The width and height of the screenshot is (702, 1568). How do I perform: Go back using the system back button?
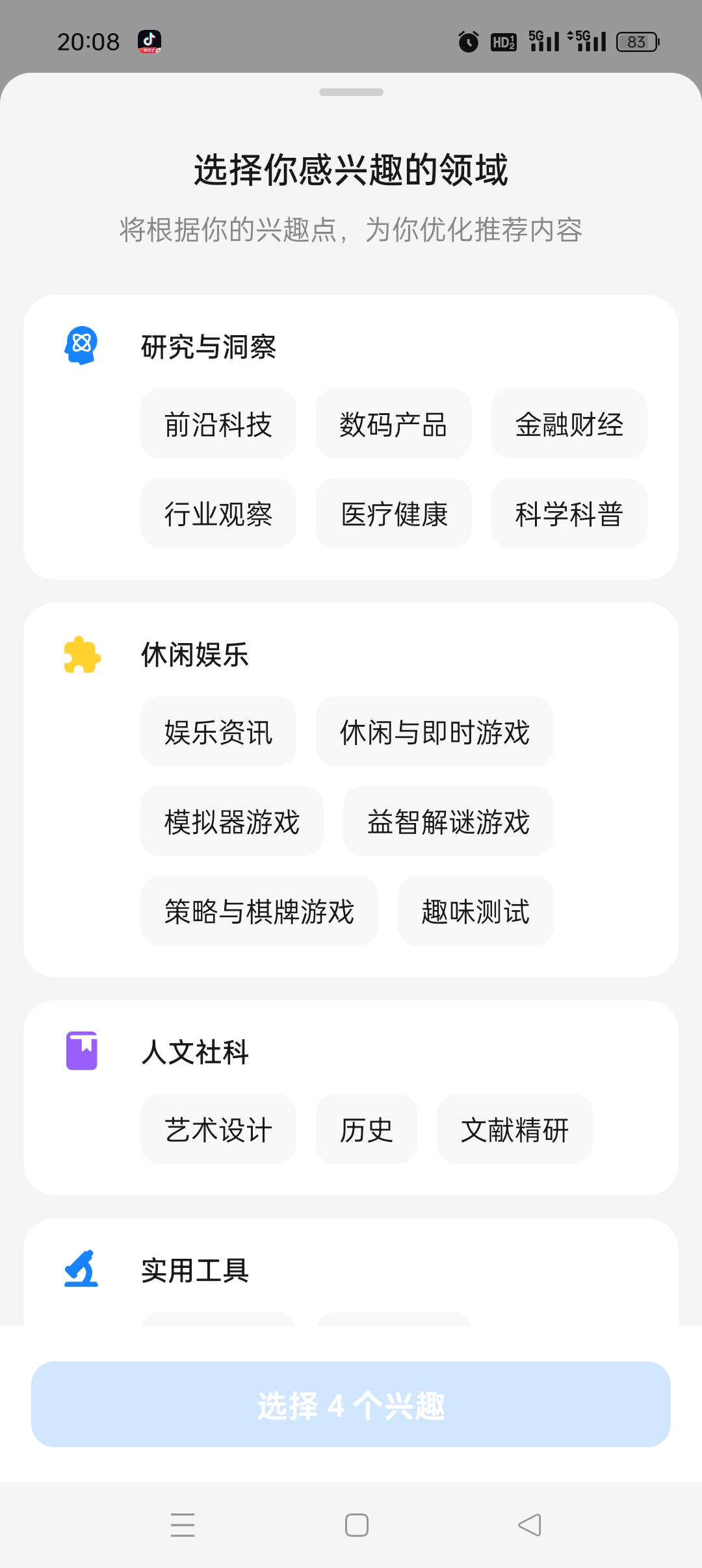530,1525
